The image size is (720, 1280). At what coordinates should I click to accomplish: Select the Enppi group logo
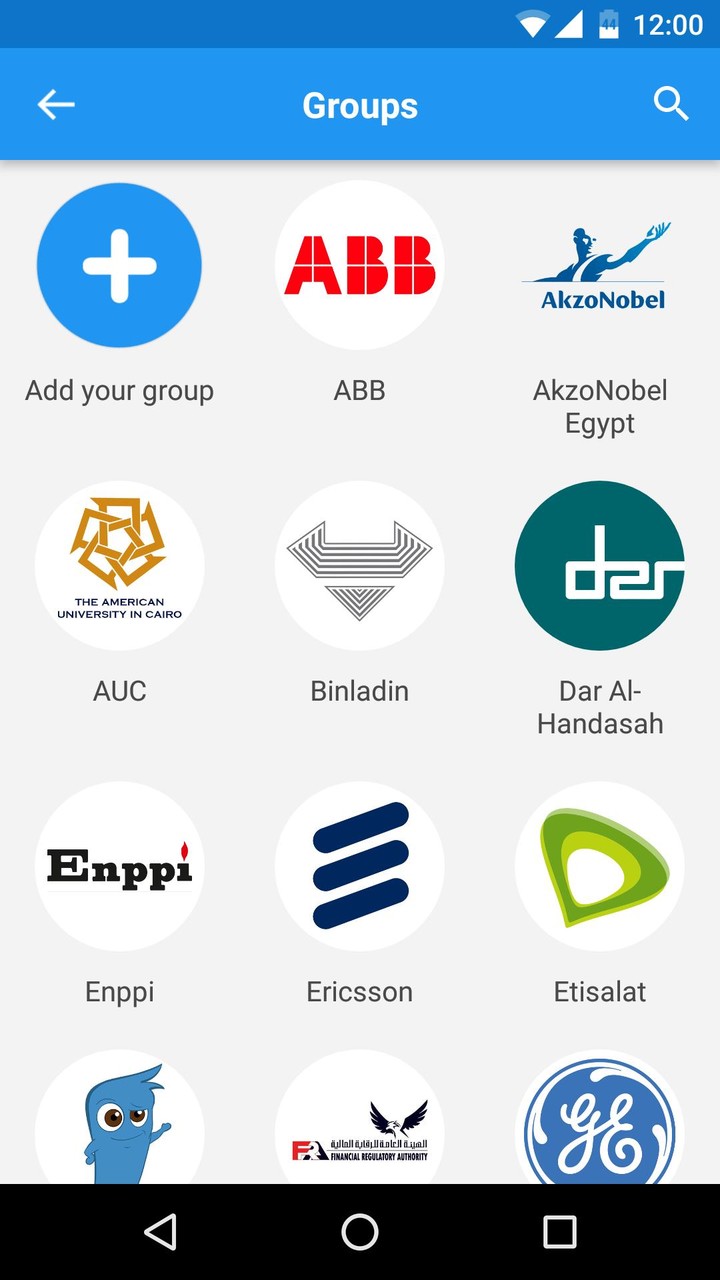(x=119, y=866)
